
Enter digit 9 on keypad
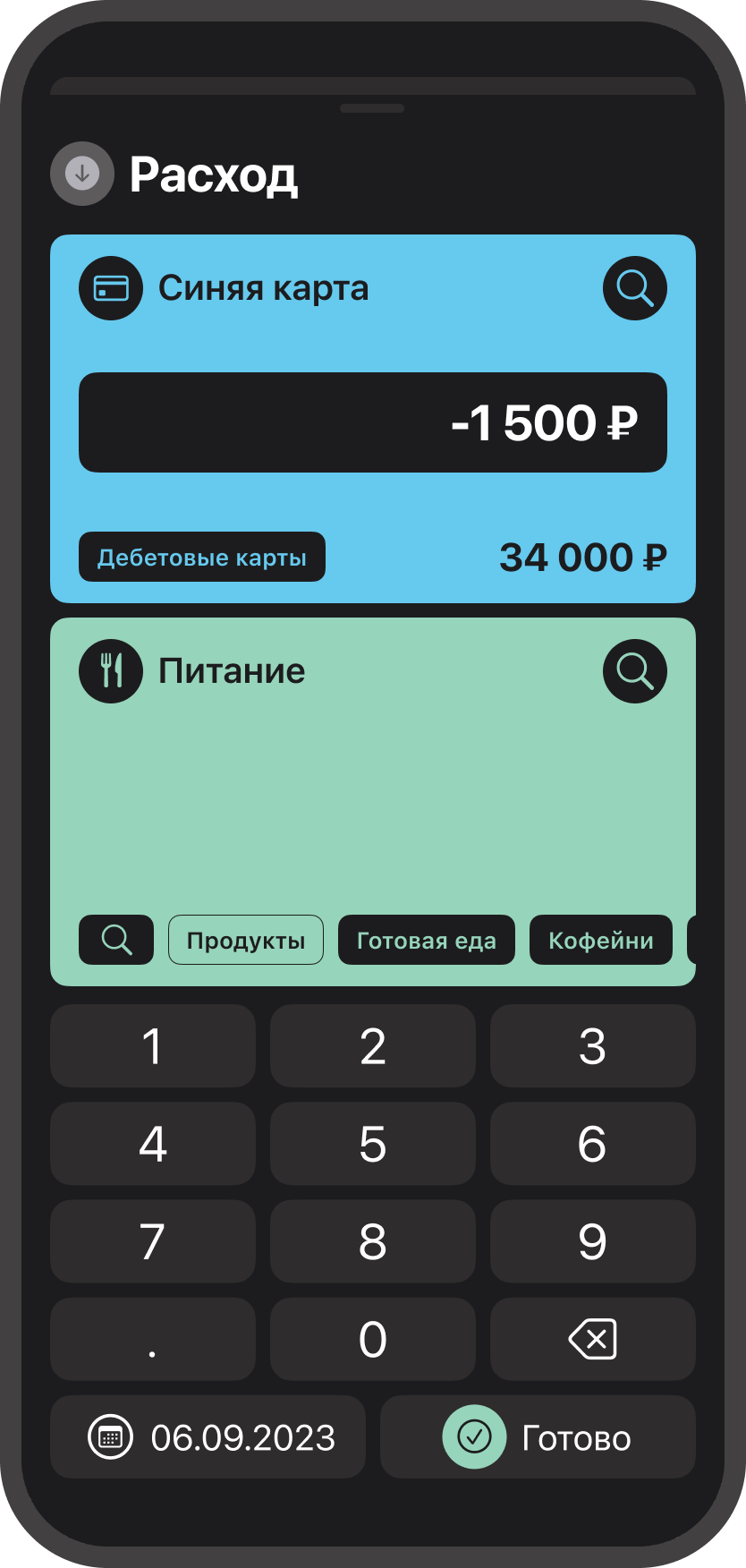[592, 1241]
